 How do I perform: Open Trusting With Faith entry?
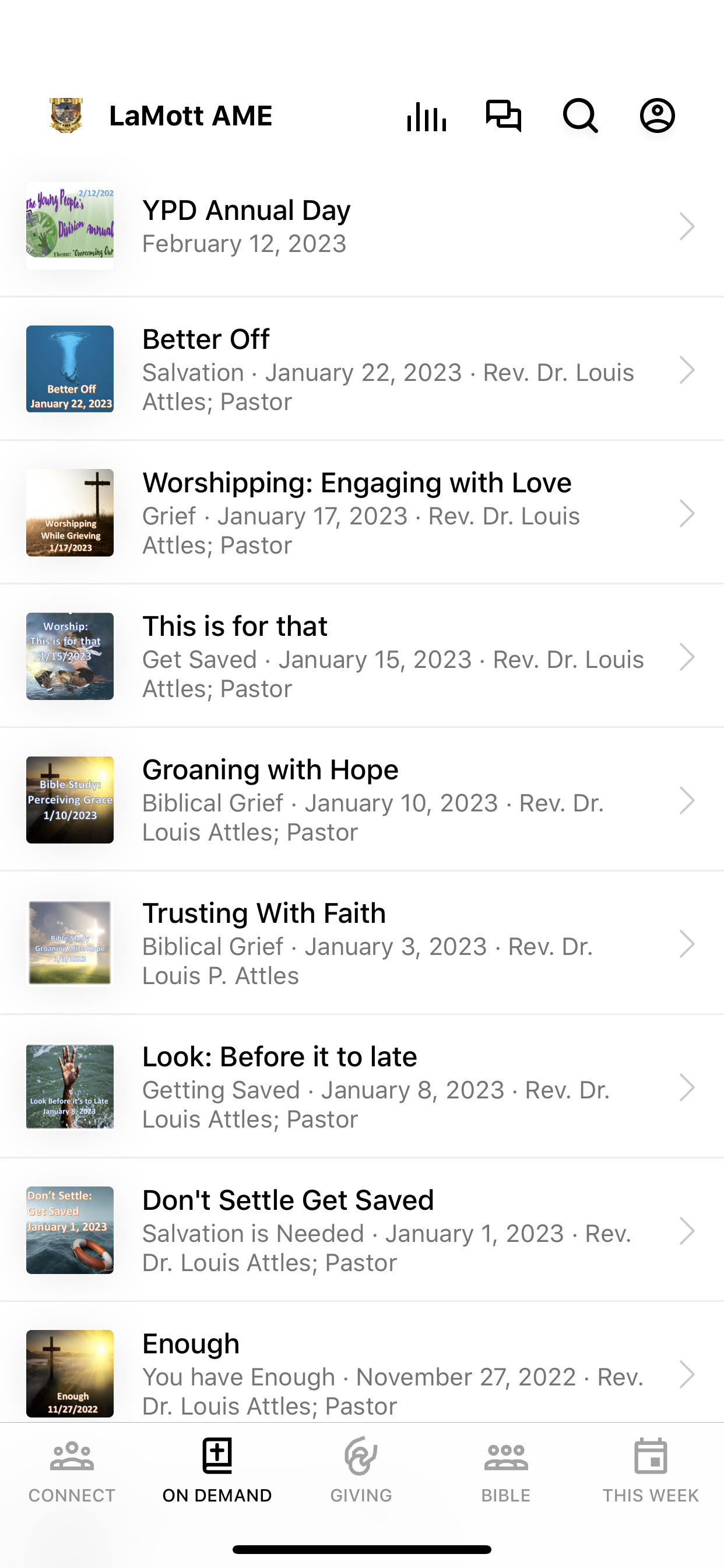tap(362, 943)
